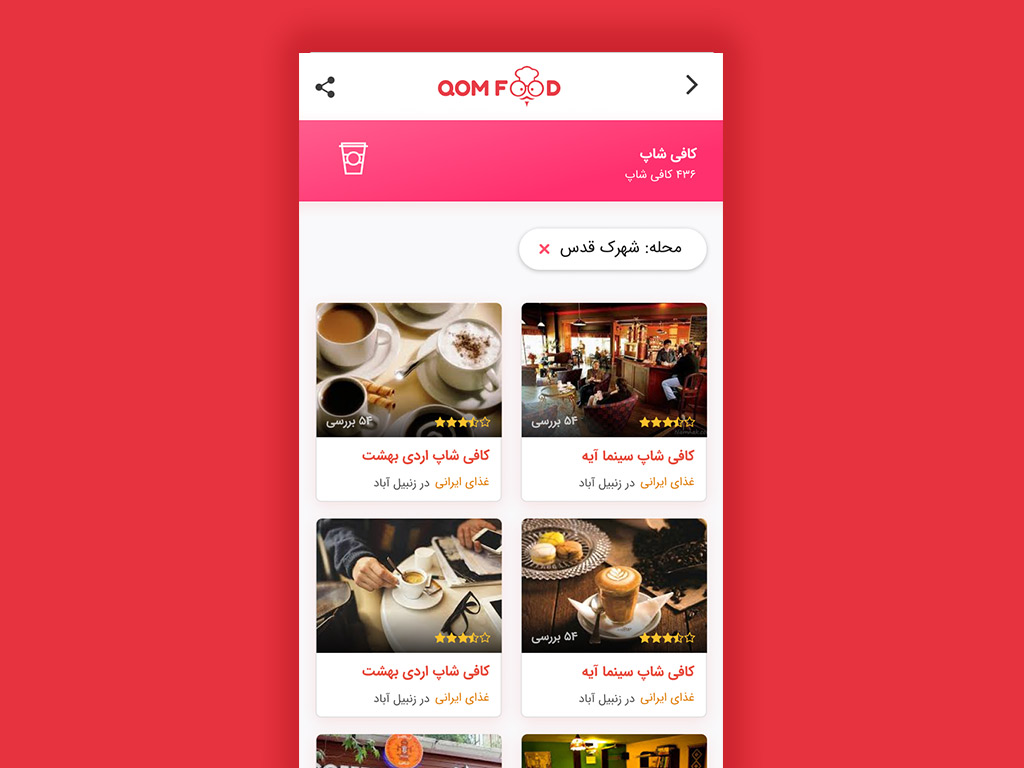Open کافی شاپ اردی بهشت card with cappuccino cups
This screenshot has width=1024, height=768.
click(x=408, y=400)
